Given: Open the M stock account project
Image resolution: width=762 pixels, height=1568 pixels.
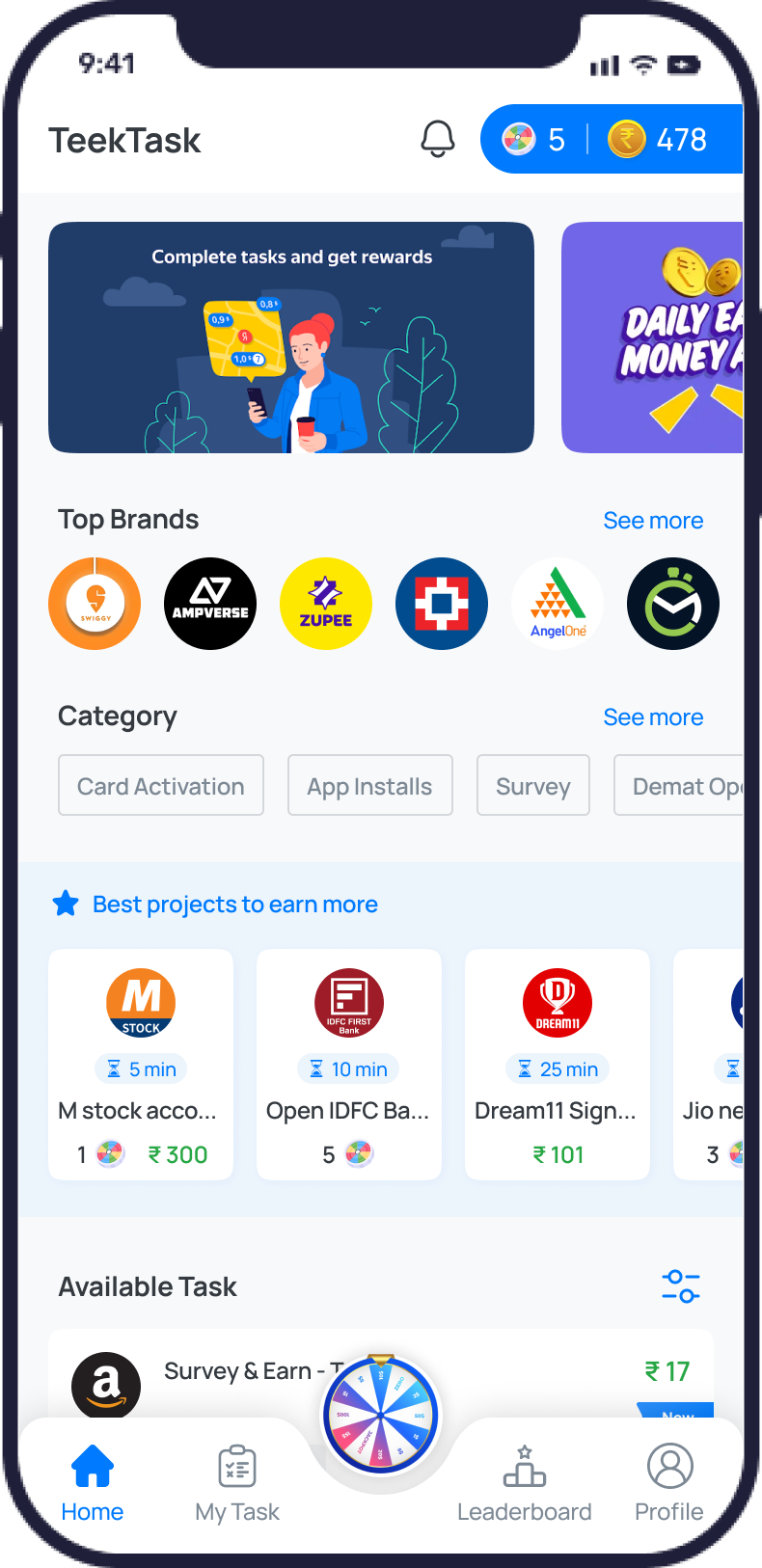Looking at the screenshot, I should [x=141, y=1065].
